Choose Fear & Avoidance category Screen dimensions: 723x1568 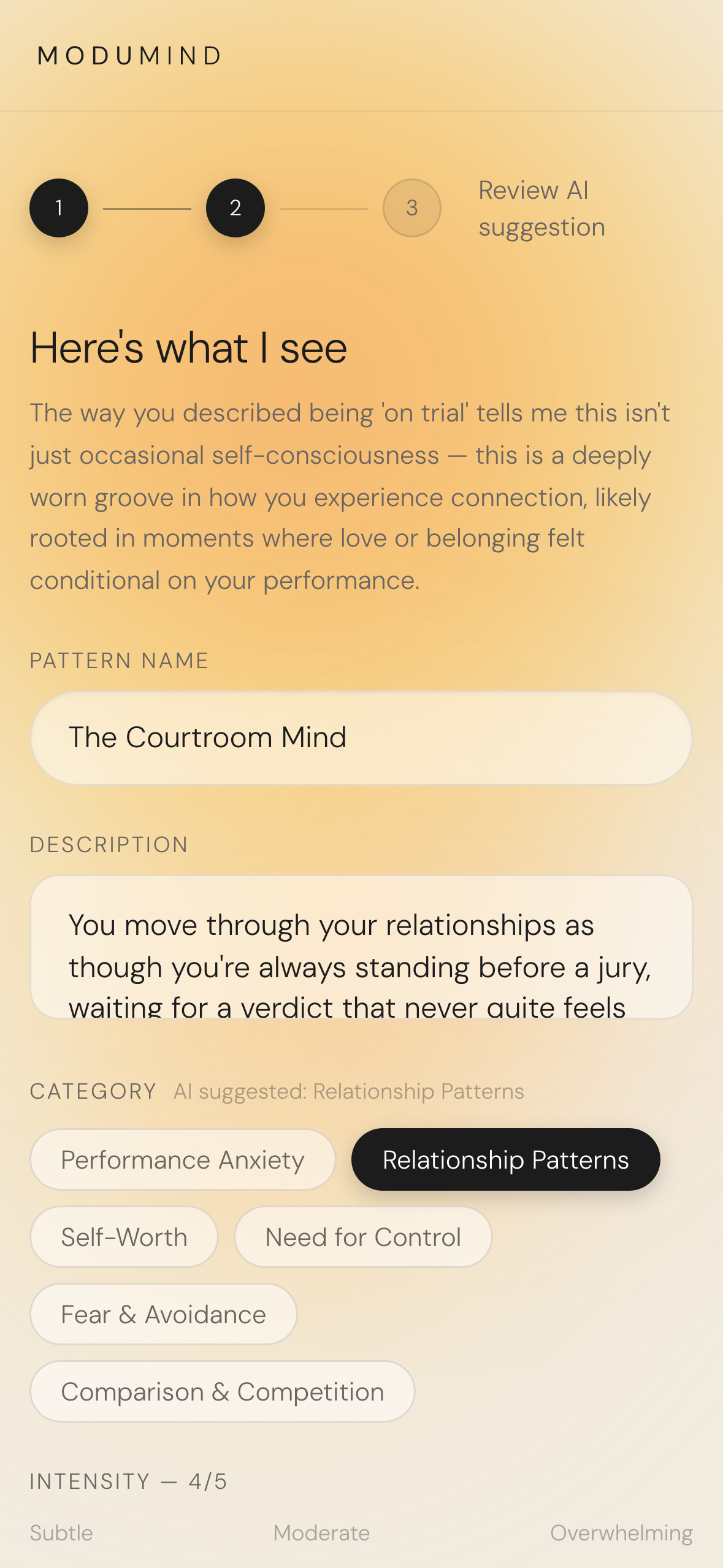coord(163,1315)
